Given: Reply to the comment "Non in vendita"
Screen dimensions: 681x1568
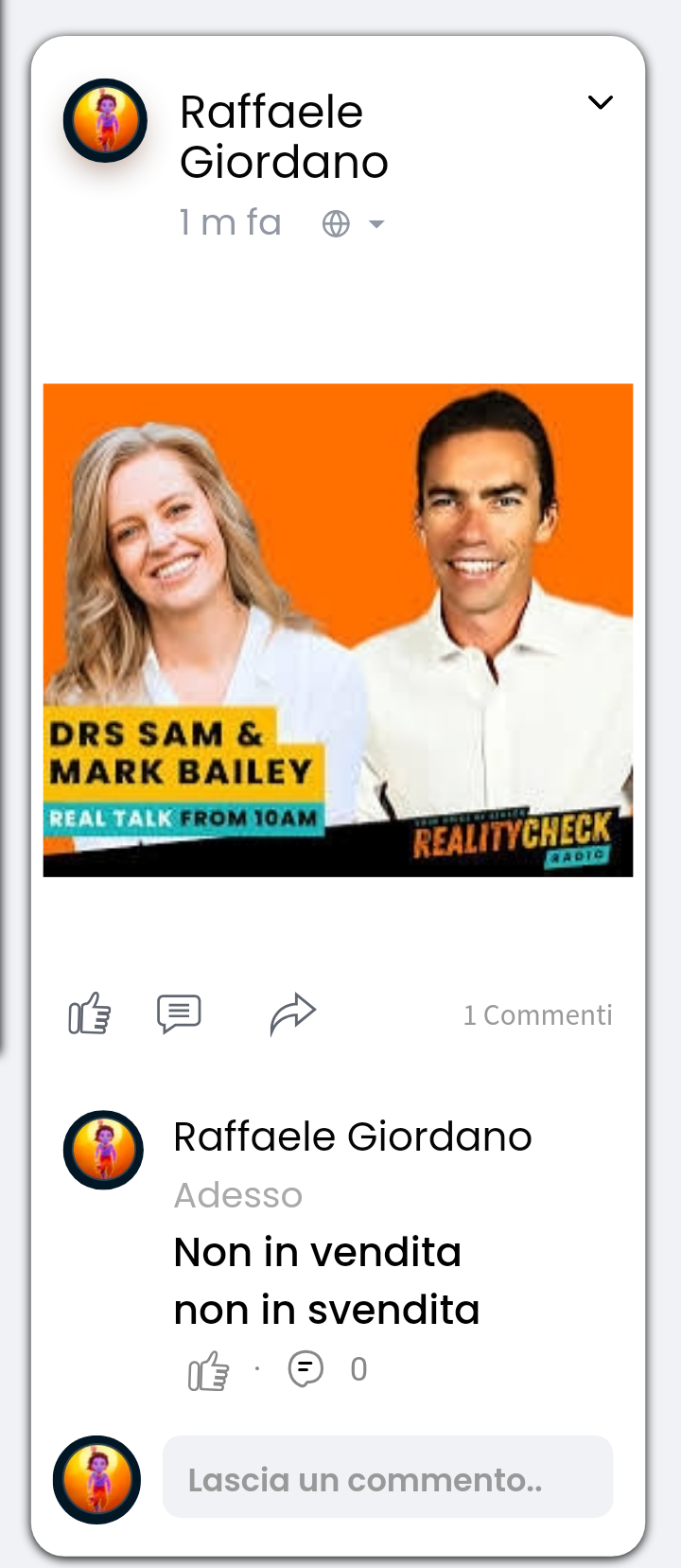Looking at the screenshot, I should click(x=306, y=1369).
